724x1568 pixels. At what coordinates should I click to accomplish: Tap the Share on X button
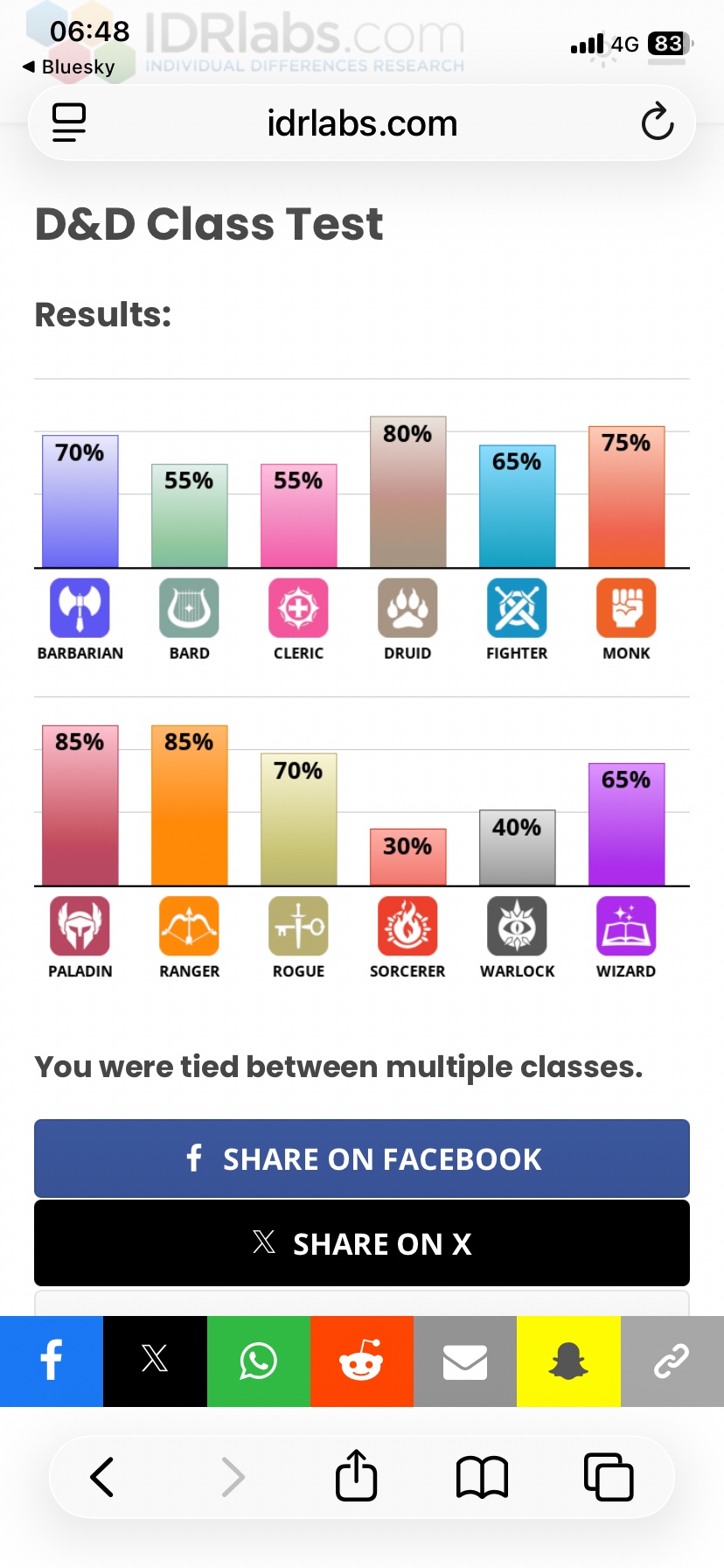(x=362, y=1243)
